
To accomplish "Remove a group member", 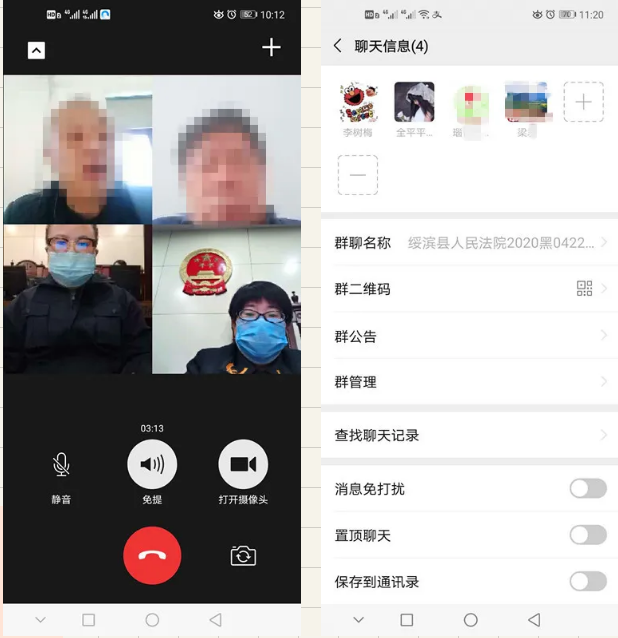I will pos(358,175).
